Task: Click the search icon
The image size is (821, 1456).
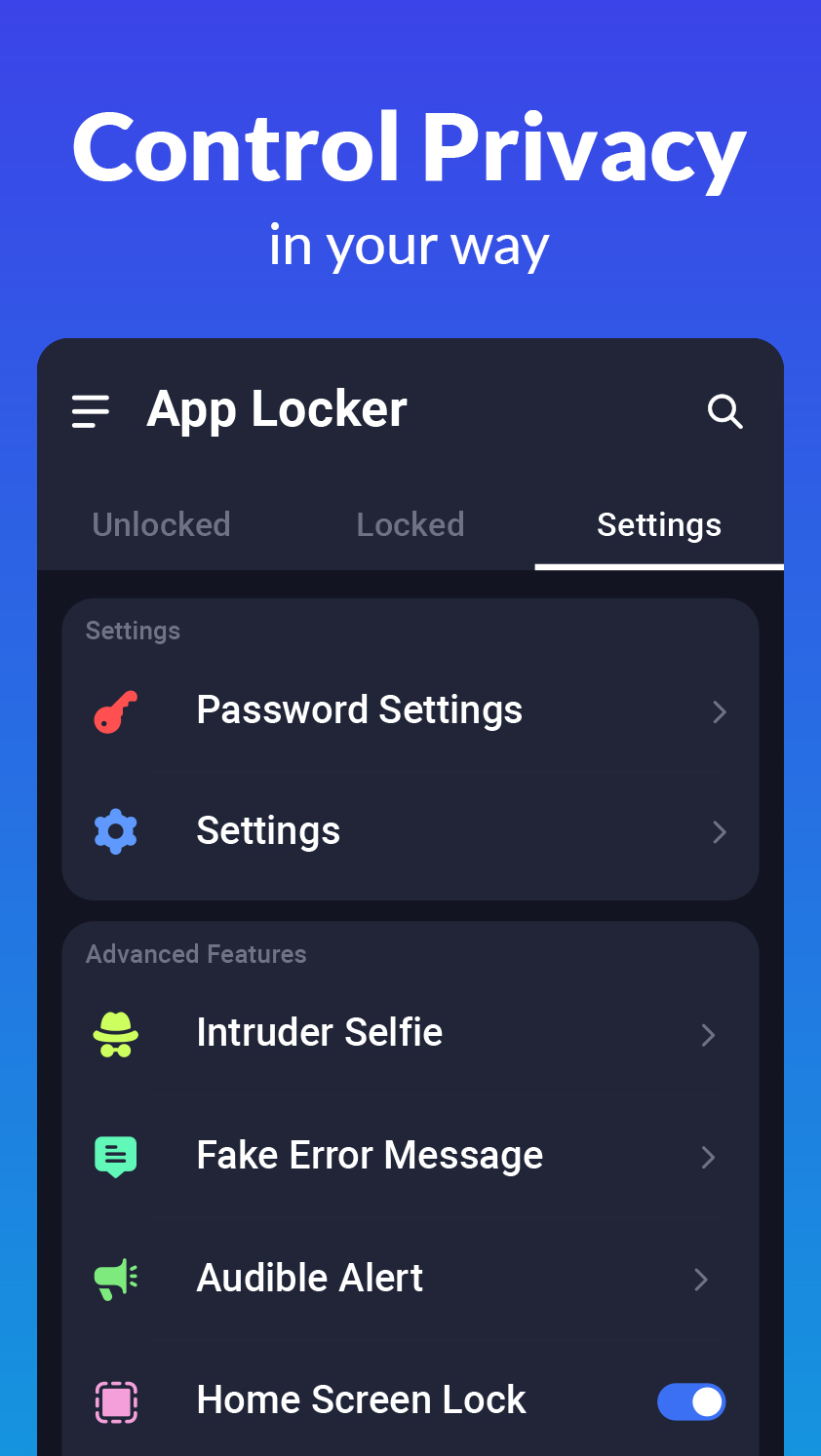Action: (725, 412)
